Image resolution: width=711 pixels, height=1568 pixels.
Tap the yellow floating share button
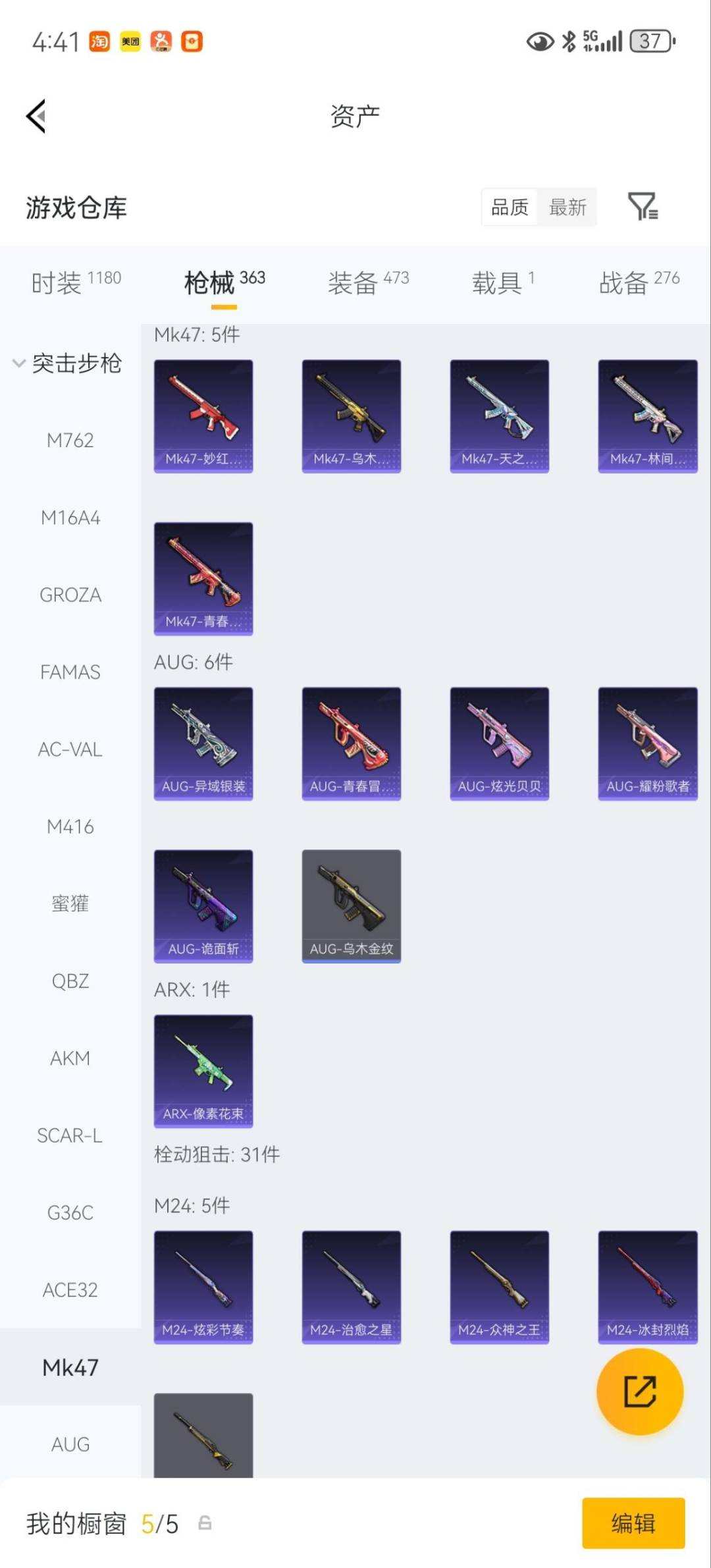(639, 1392)
